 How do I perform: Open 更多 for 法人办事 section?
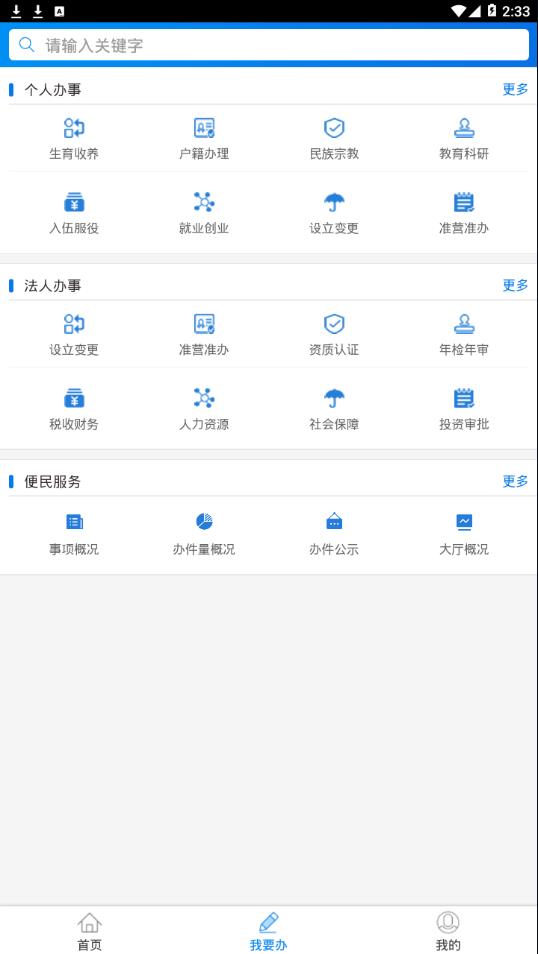coord(515,285)
